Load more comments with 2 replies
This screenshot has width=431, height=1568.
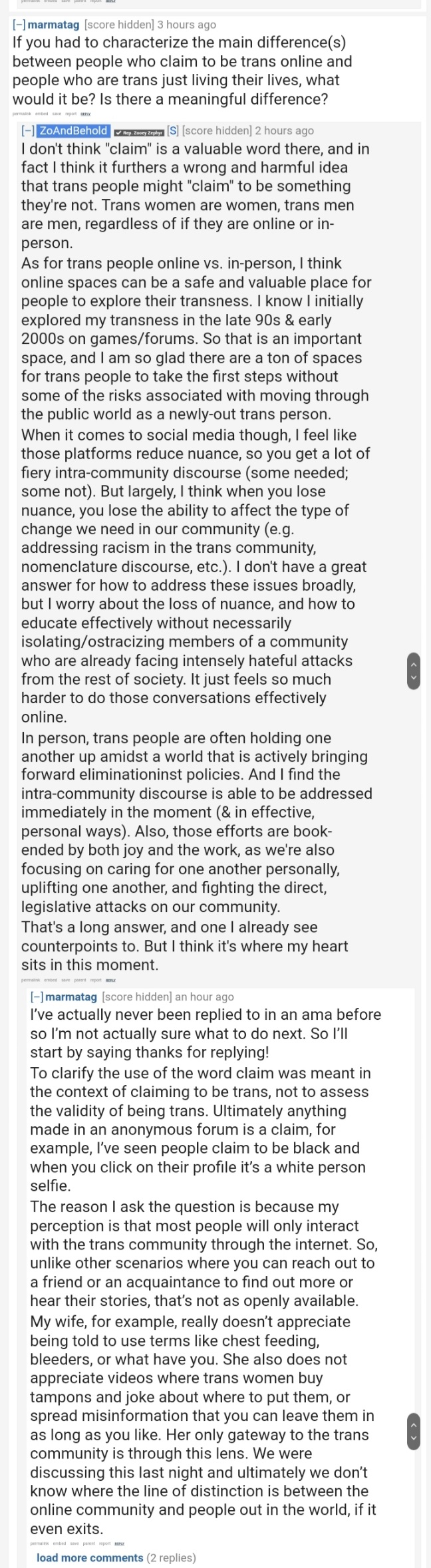89,1557
